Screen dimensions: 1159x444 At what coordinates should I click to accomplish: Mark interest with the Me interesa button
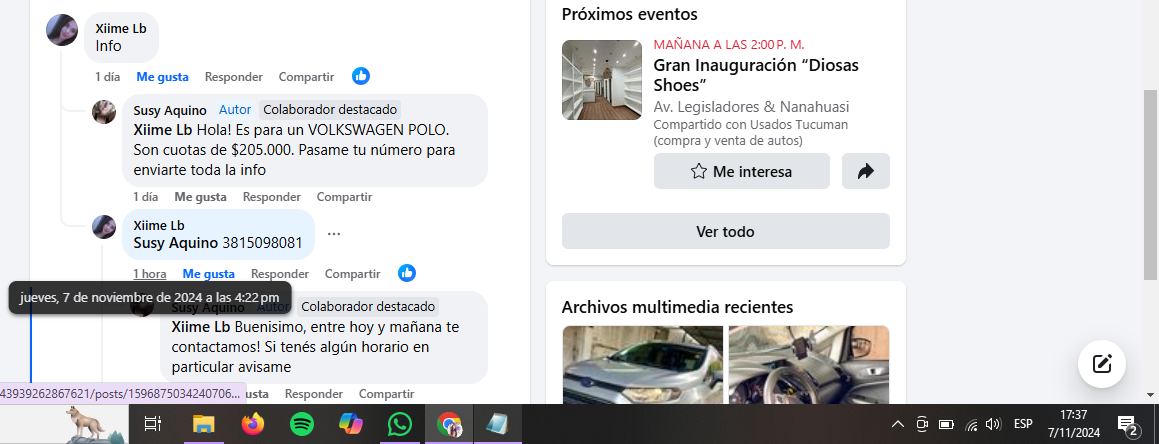click(741, 171)
